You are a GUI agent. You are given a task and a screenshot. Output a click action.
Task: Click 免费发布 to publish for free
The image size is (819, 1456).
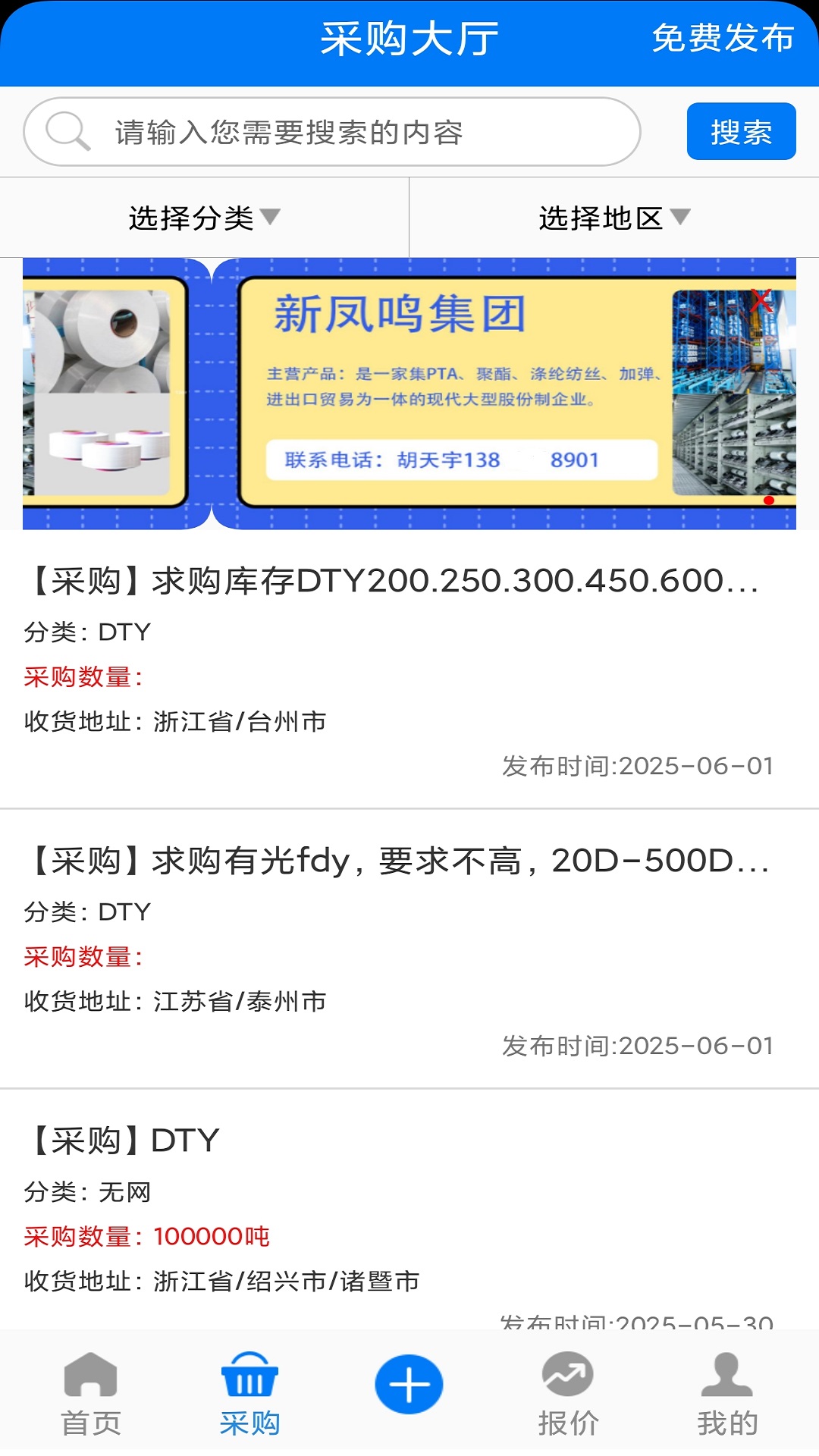point(722,39)
